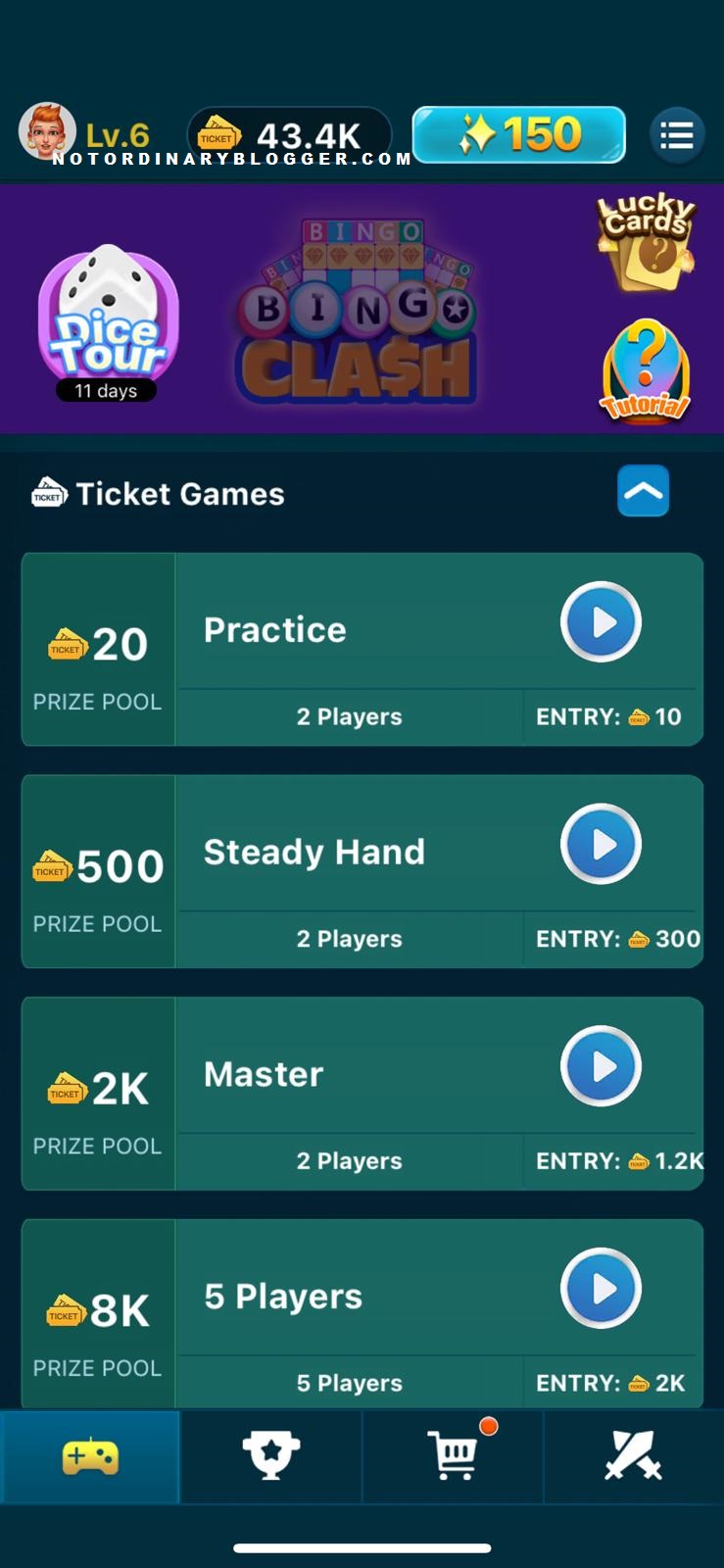Switch to the crossed swords tab

tap(633, 1456)
